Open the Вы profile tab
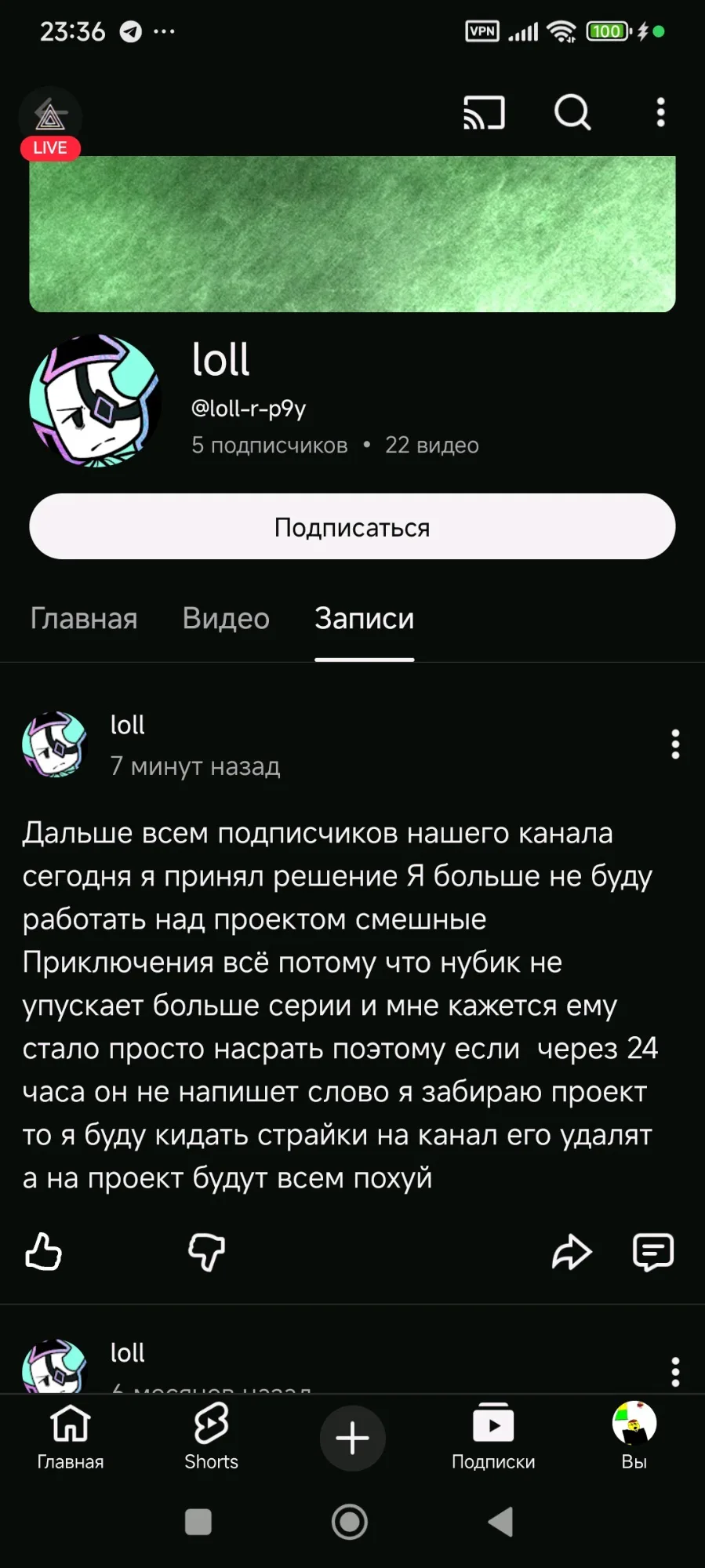The image size is (705, 1568). 634,1437
